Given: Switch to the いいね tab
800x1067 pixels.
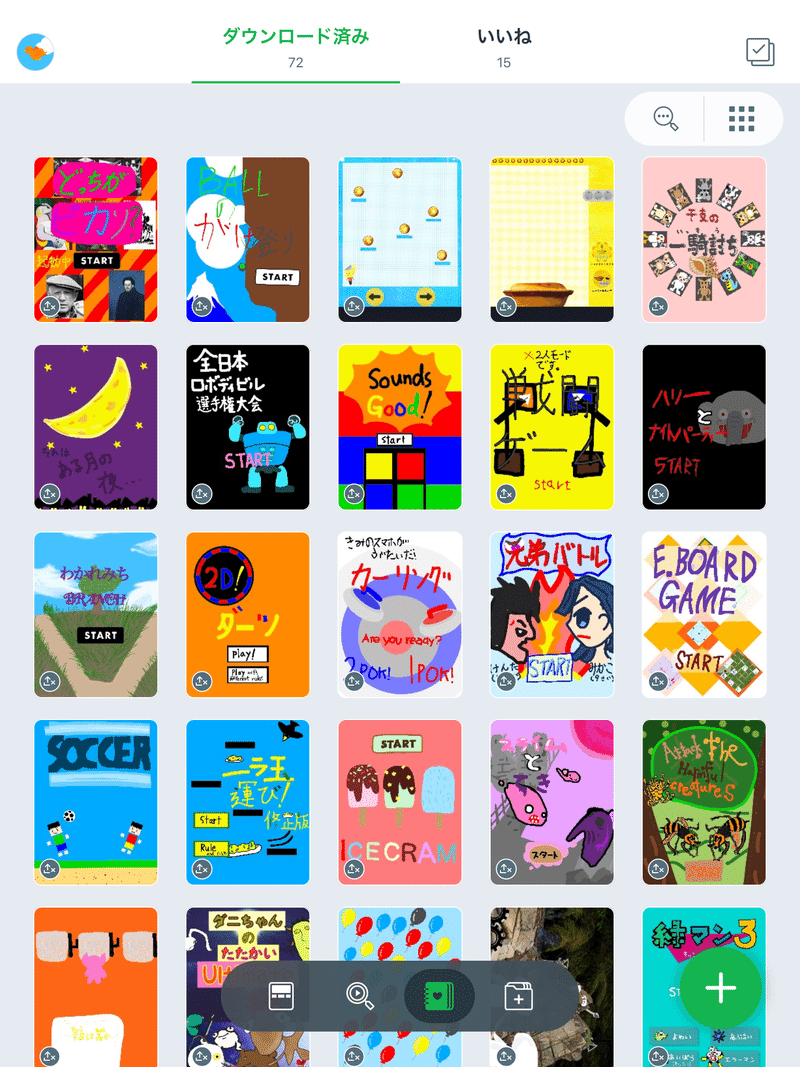Looking at the screenshot, I should coord(503,47).
